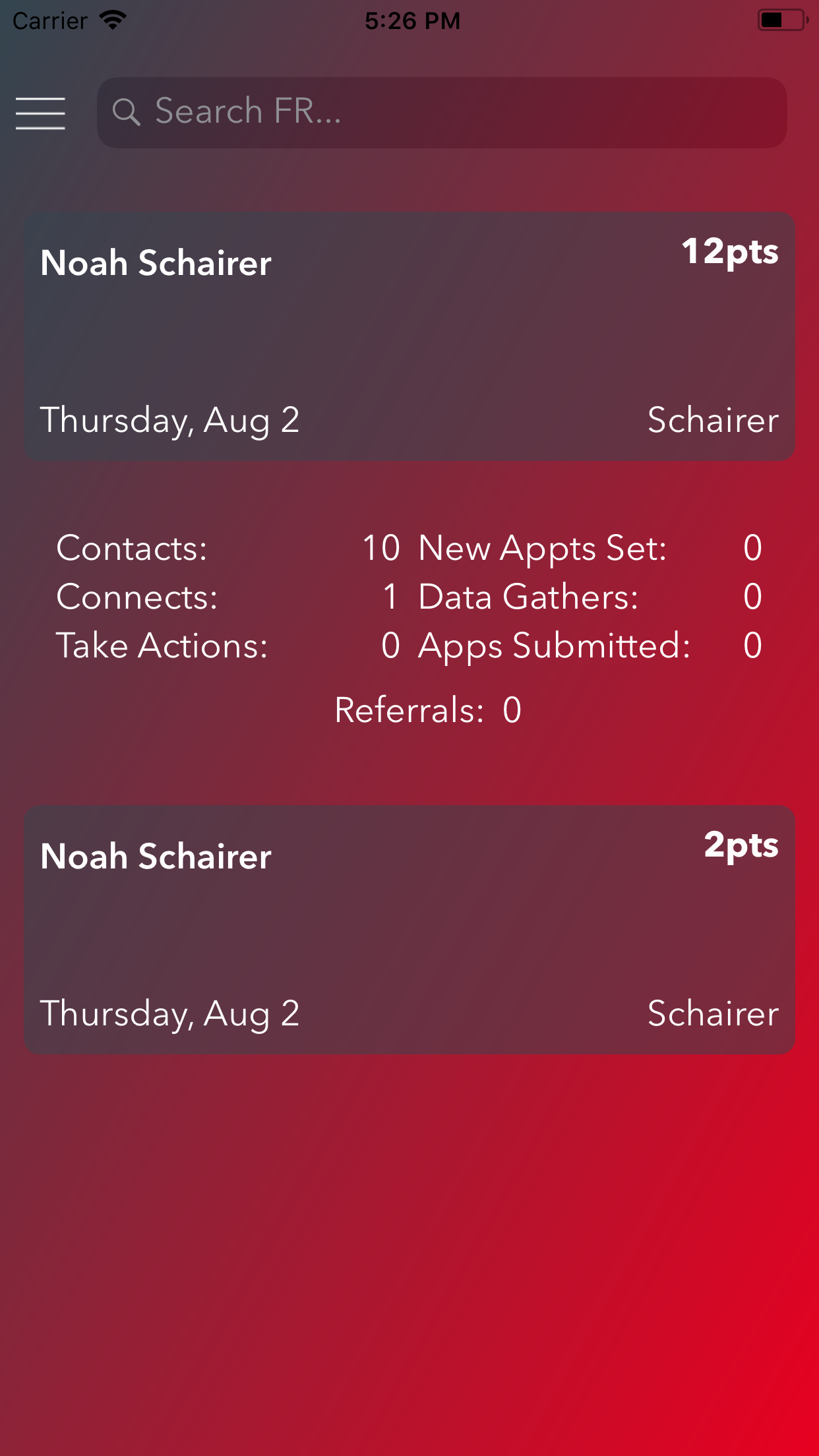Open the hamburger drawer menu
819x1456 pixels.
[x=40, y=113]
